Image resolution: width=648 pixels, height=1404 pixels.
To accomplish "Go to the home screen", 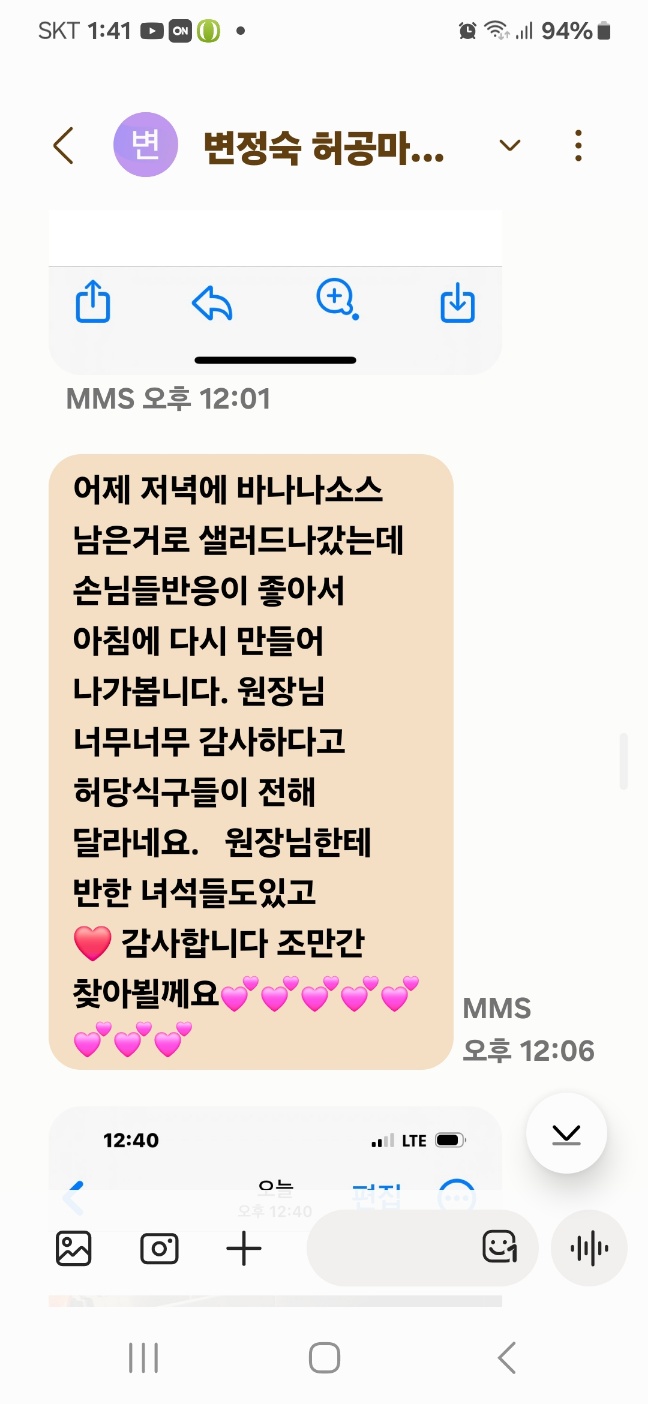I will (x=324, y=1357).
